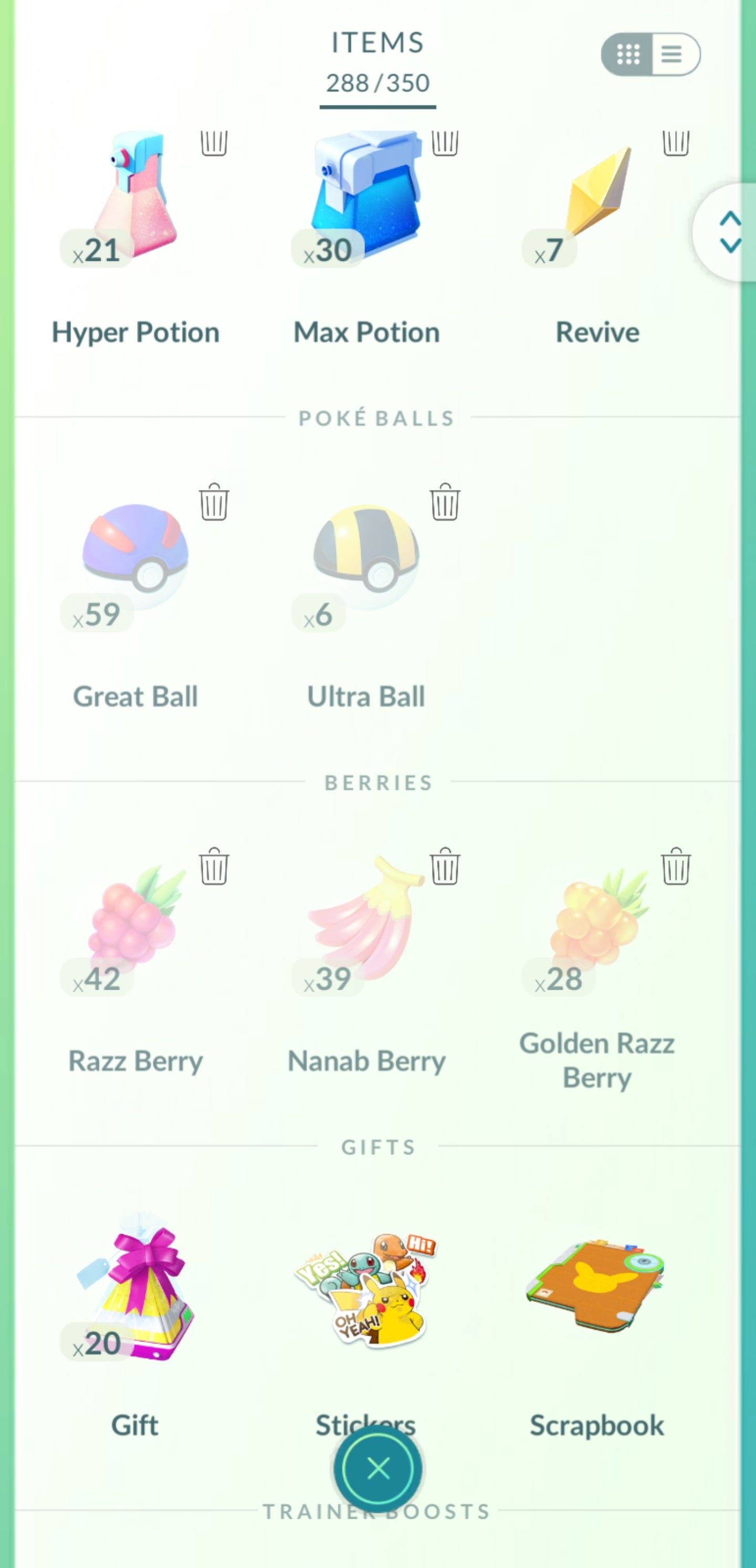Tap trash icon on Max Potion

pos(445,143)
